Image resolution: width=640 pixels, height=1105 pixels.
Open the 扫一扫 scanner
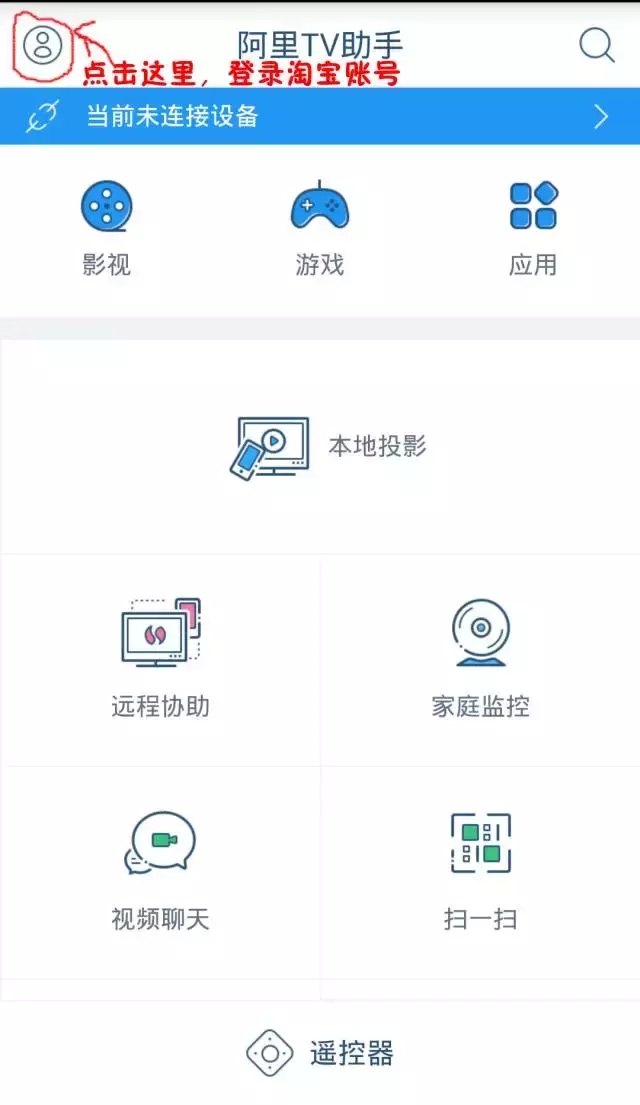[x=481, y=872]
